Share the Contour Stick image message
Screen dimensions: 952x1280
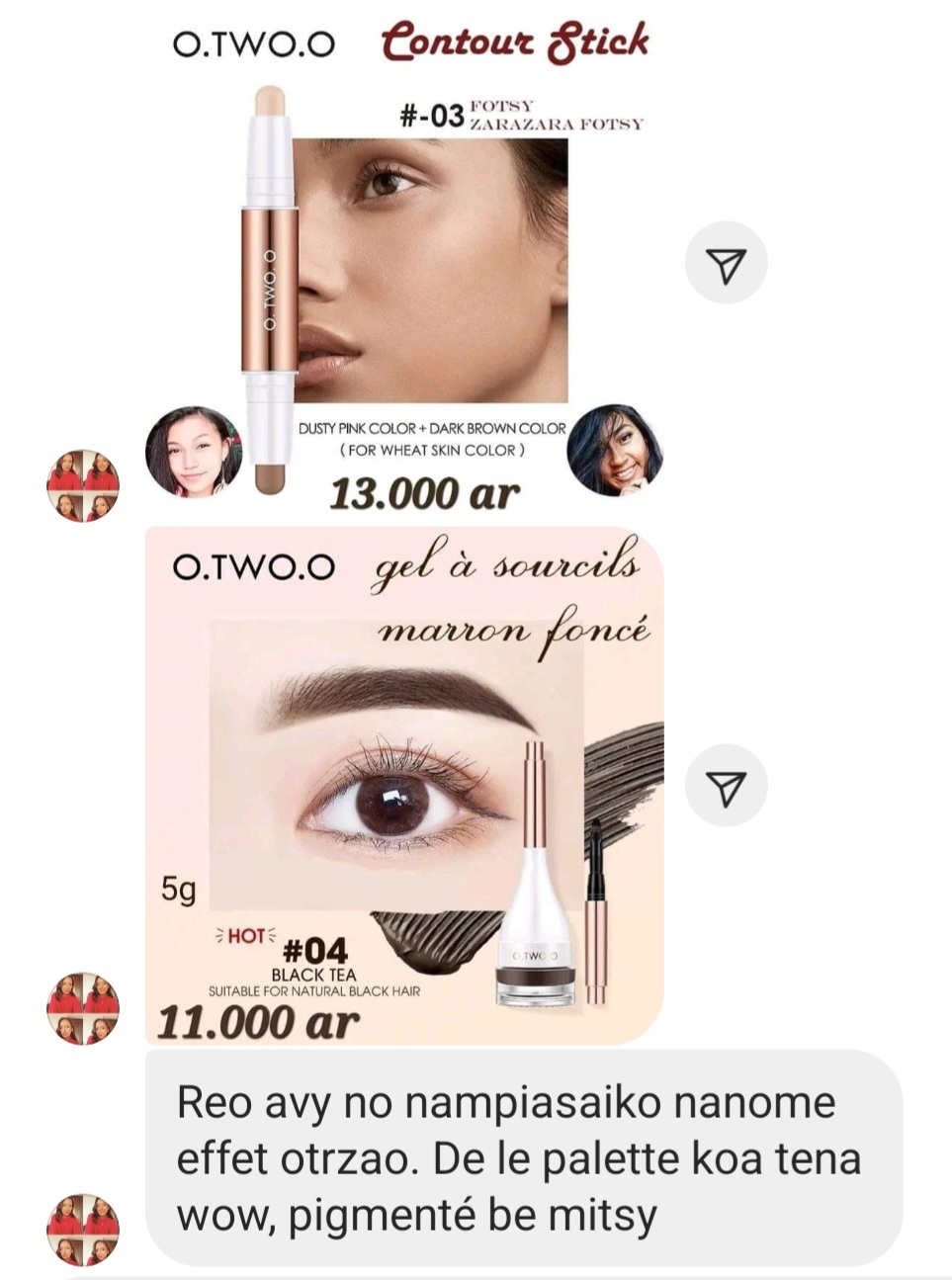(x=727, y=263)
